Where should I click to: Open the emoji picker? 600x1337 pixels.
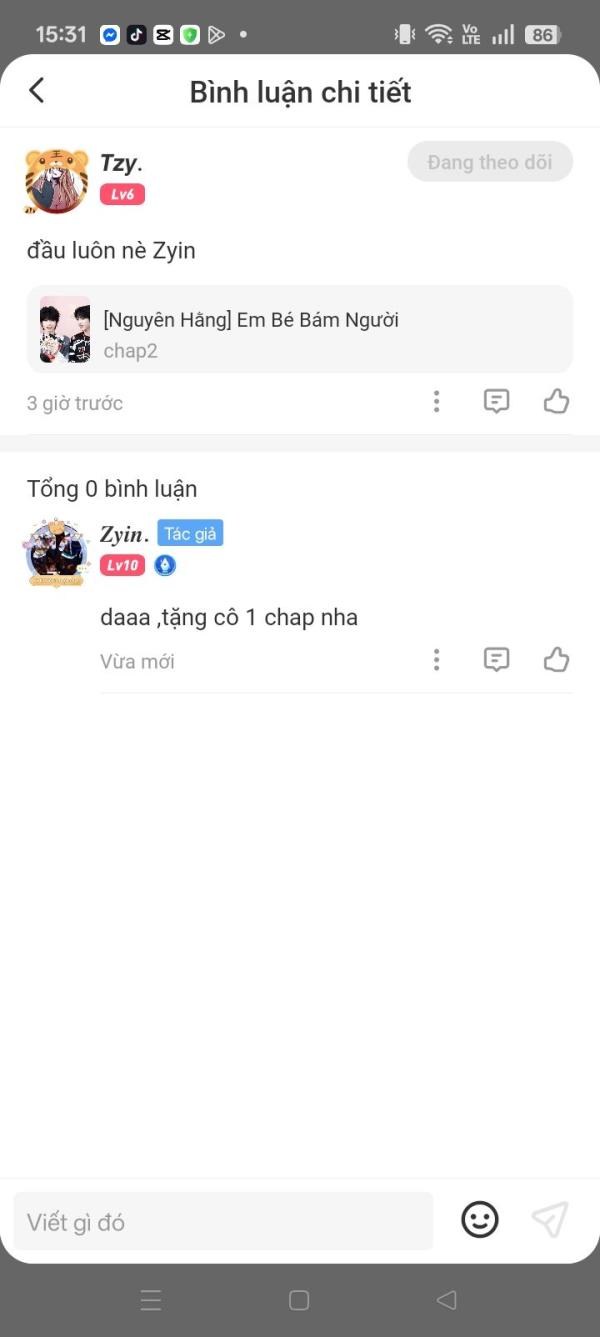click(480, 1220)
